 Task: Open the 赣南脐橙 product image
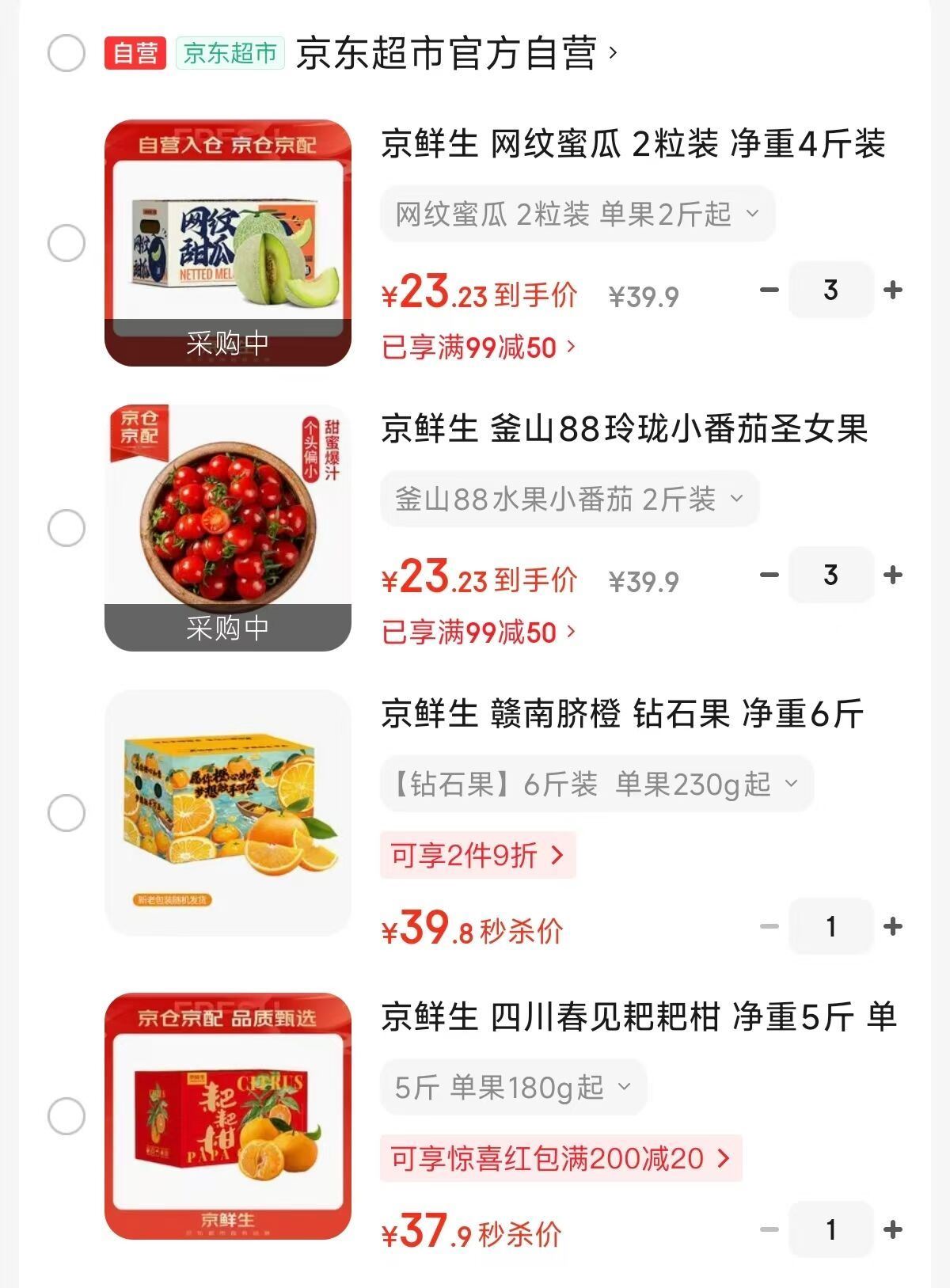(228, 813)
